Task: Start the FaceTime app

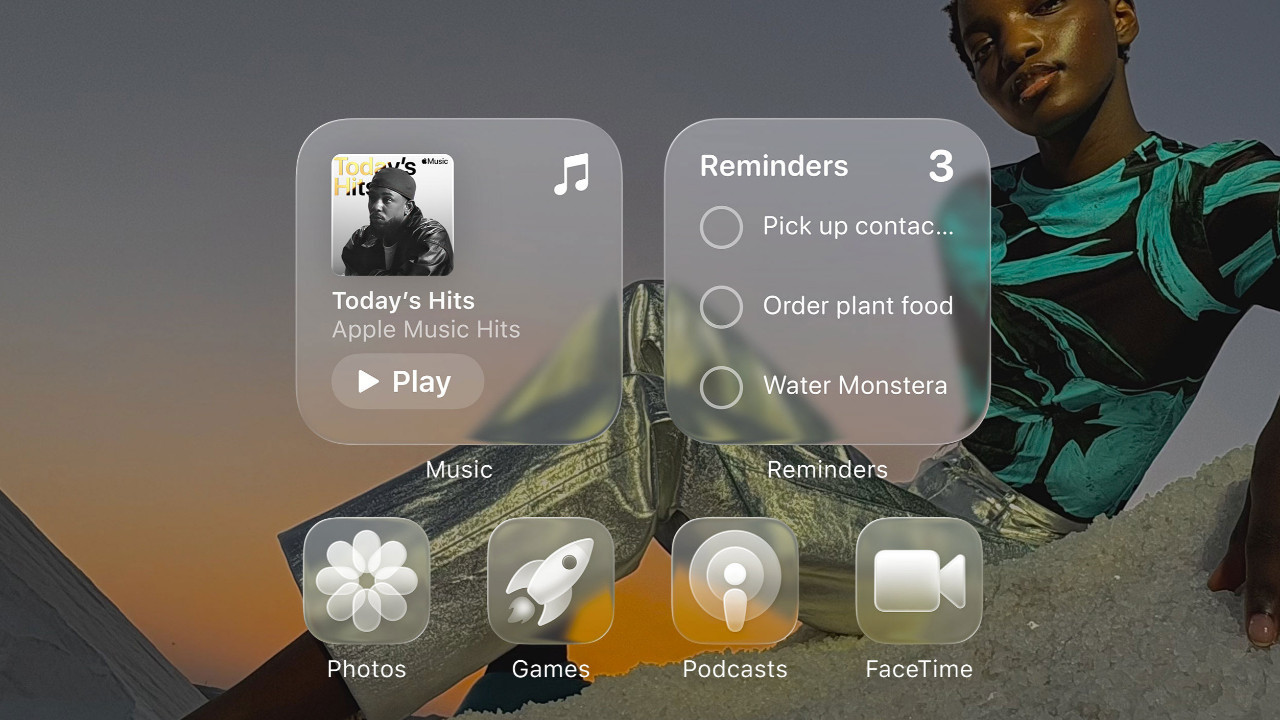Action: tap(919, 580)
